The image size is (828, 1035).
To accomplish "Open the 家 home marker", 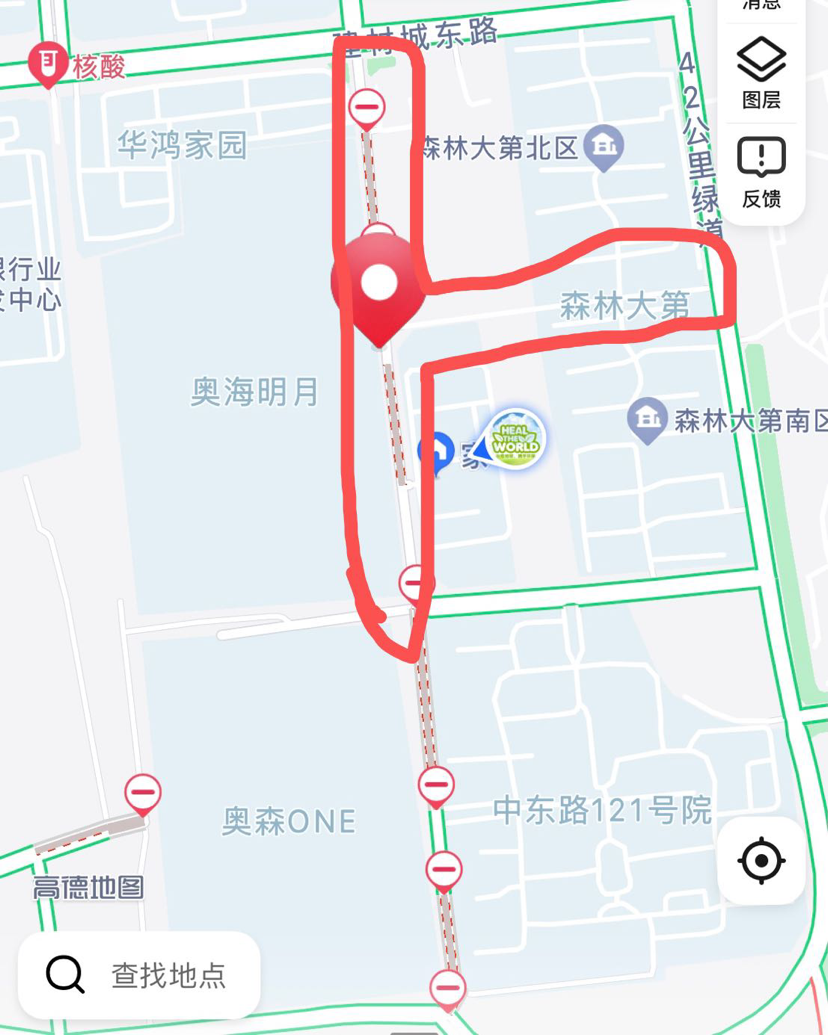I will pyautogui.click(x=436, y=453).
